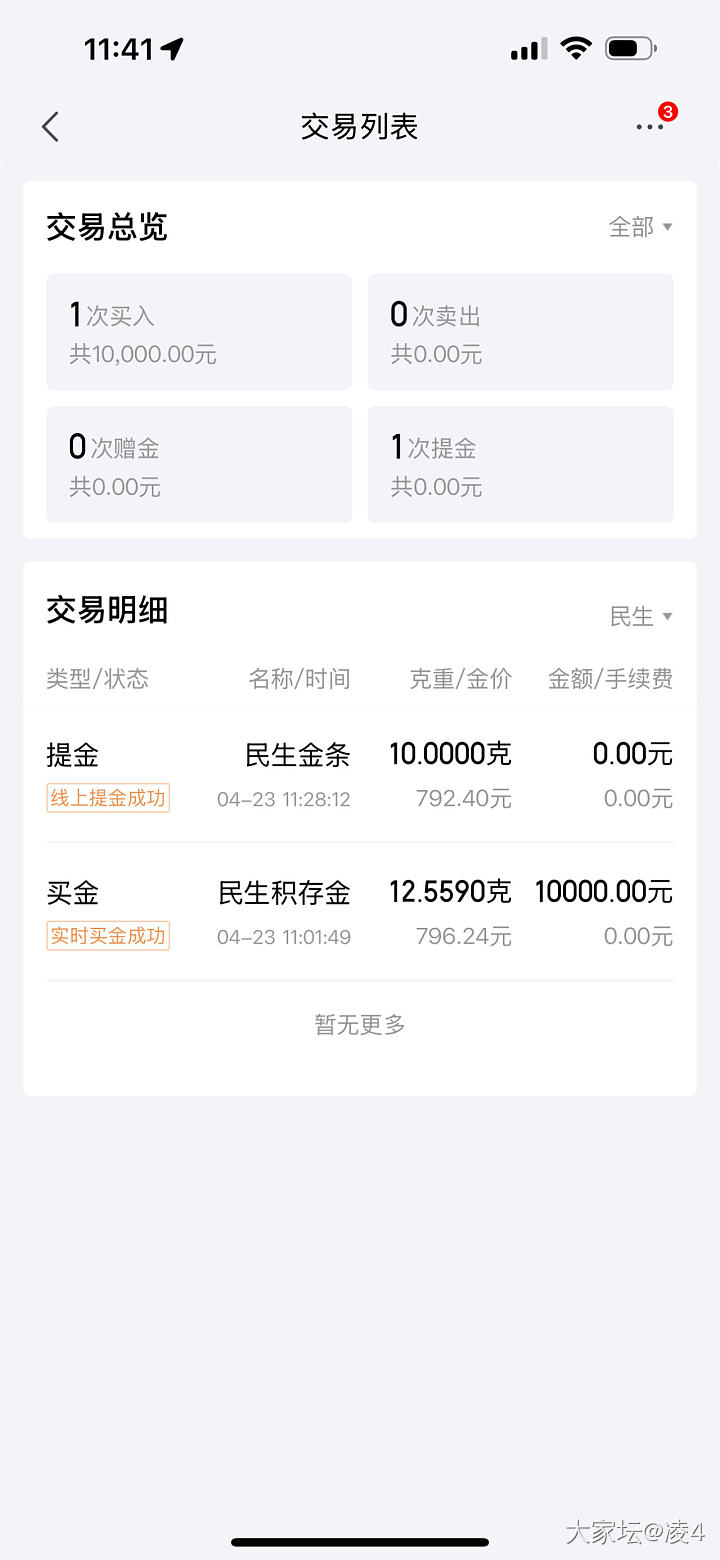
Task: Open the three-dot more menu
Action: [650, 127]
